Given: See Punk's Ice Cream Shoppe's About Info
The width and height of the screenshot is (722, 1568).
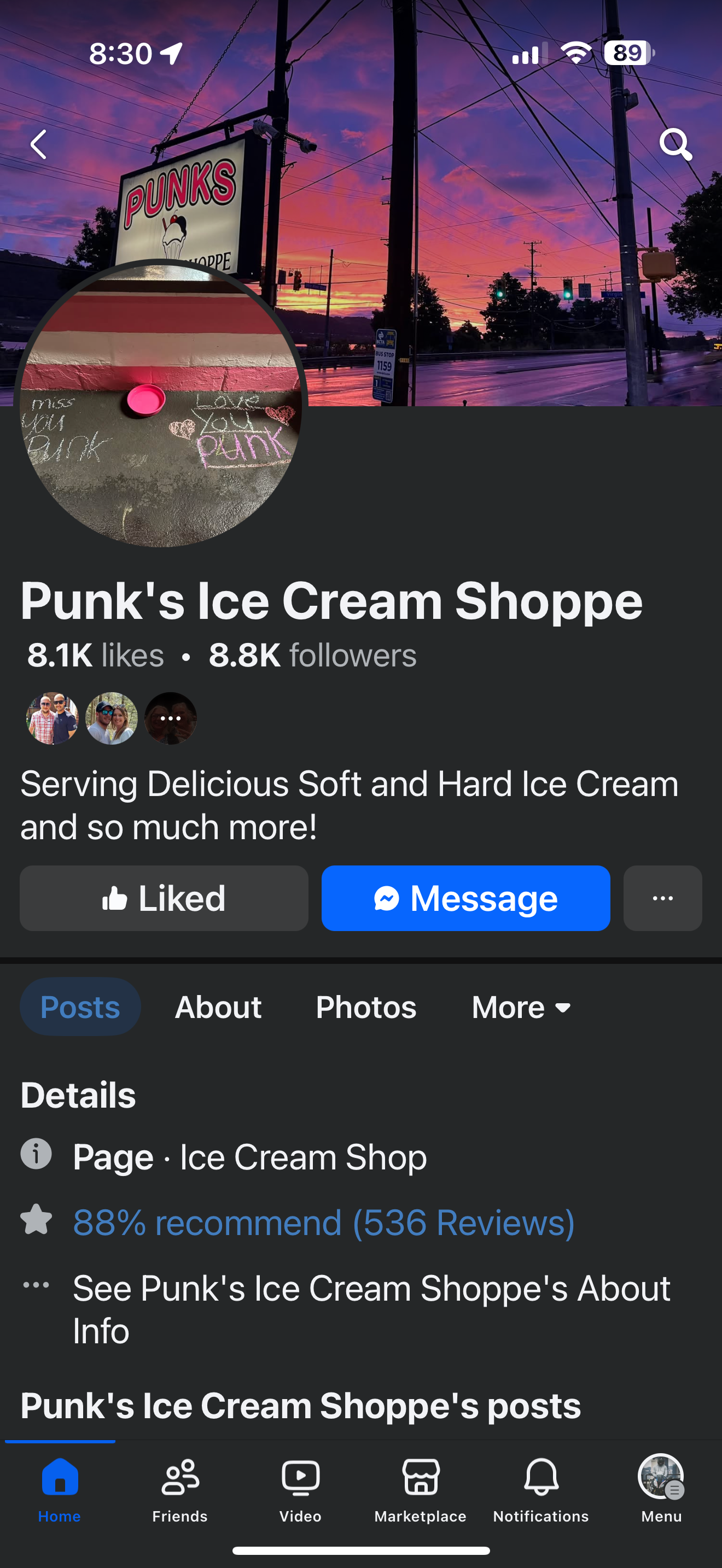Looking at the screenshot, I should (371, 1309).
